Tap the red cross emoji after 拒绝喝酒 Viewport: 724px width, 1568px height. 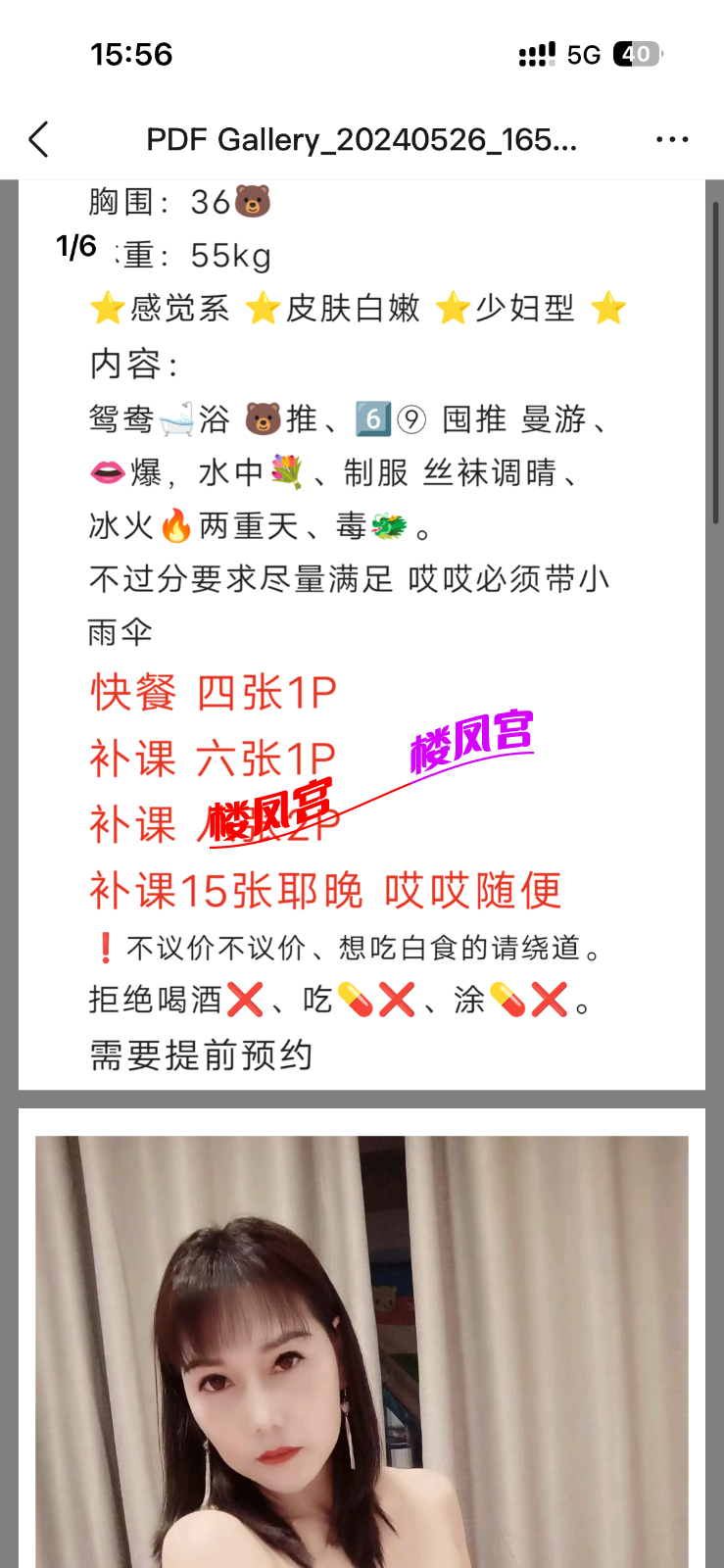click(x=246, y=1001)
